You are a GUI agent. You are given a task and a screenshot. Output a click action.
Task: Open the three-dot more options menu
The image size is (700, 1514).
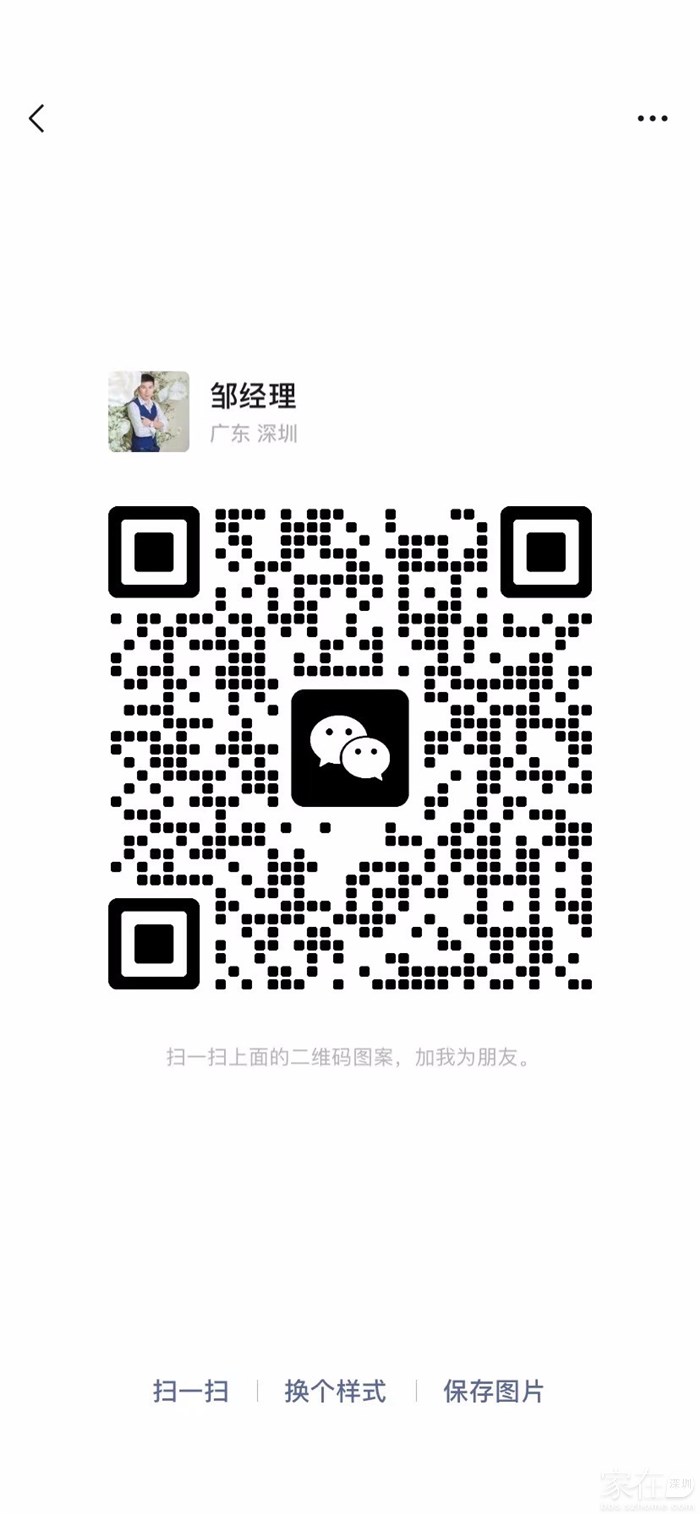pyautogui.click(x=652, y=119)
